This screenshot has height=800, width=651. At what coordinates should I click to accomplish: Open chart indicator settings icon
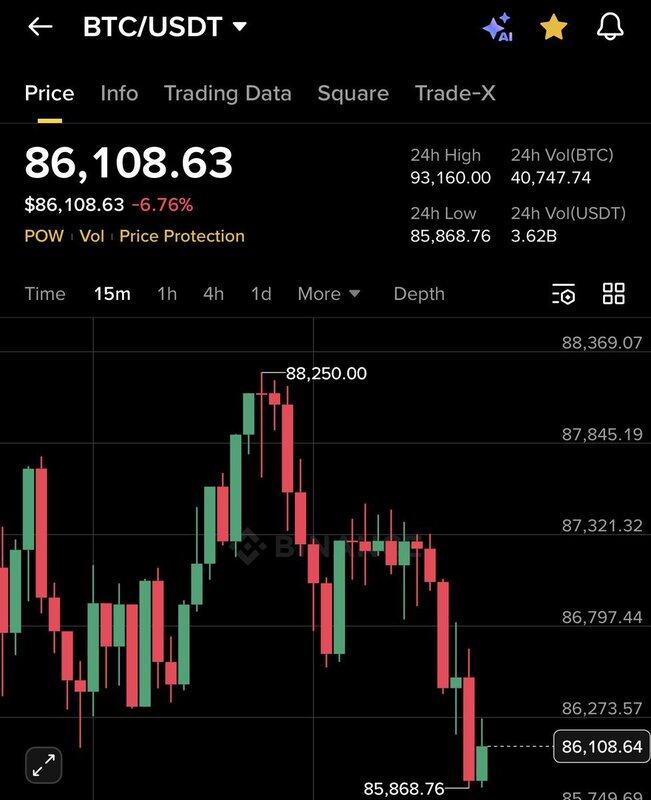coord(564,294)
